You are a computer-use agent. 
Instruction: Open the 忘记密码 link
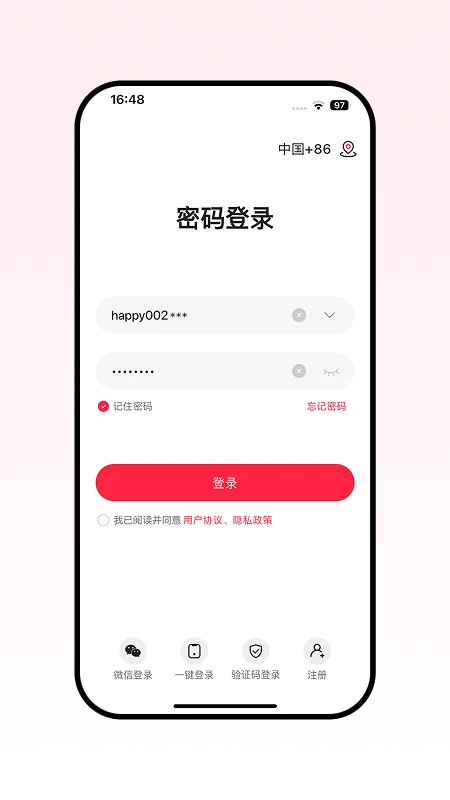326,406
